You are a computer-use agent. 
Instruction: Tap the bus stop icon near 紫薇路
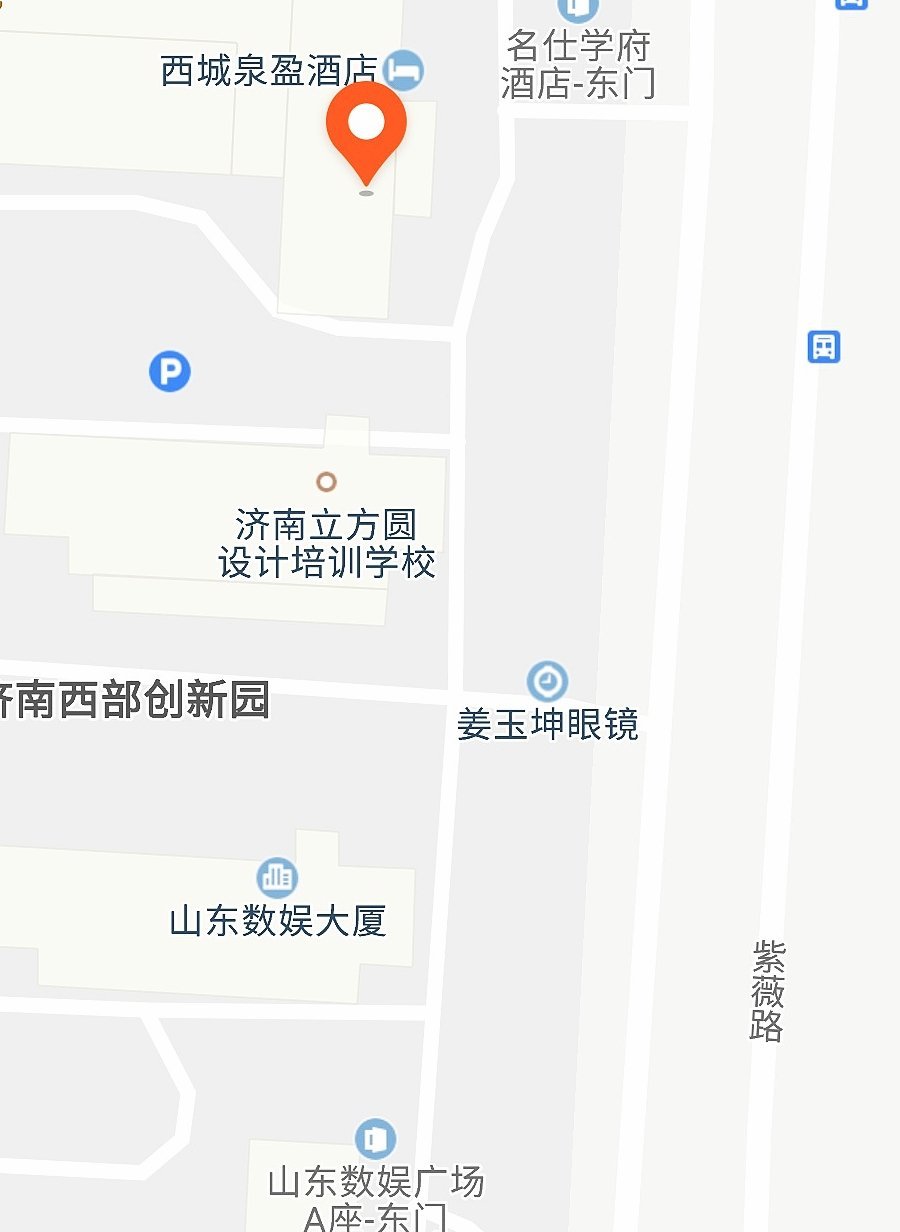coord(824,347)
